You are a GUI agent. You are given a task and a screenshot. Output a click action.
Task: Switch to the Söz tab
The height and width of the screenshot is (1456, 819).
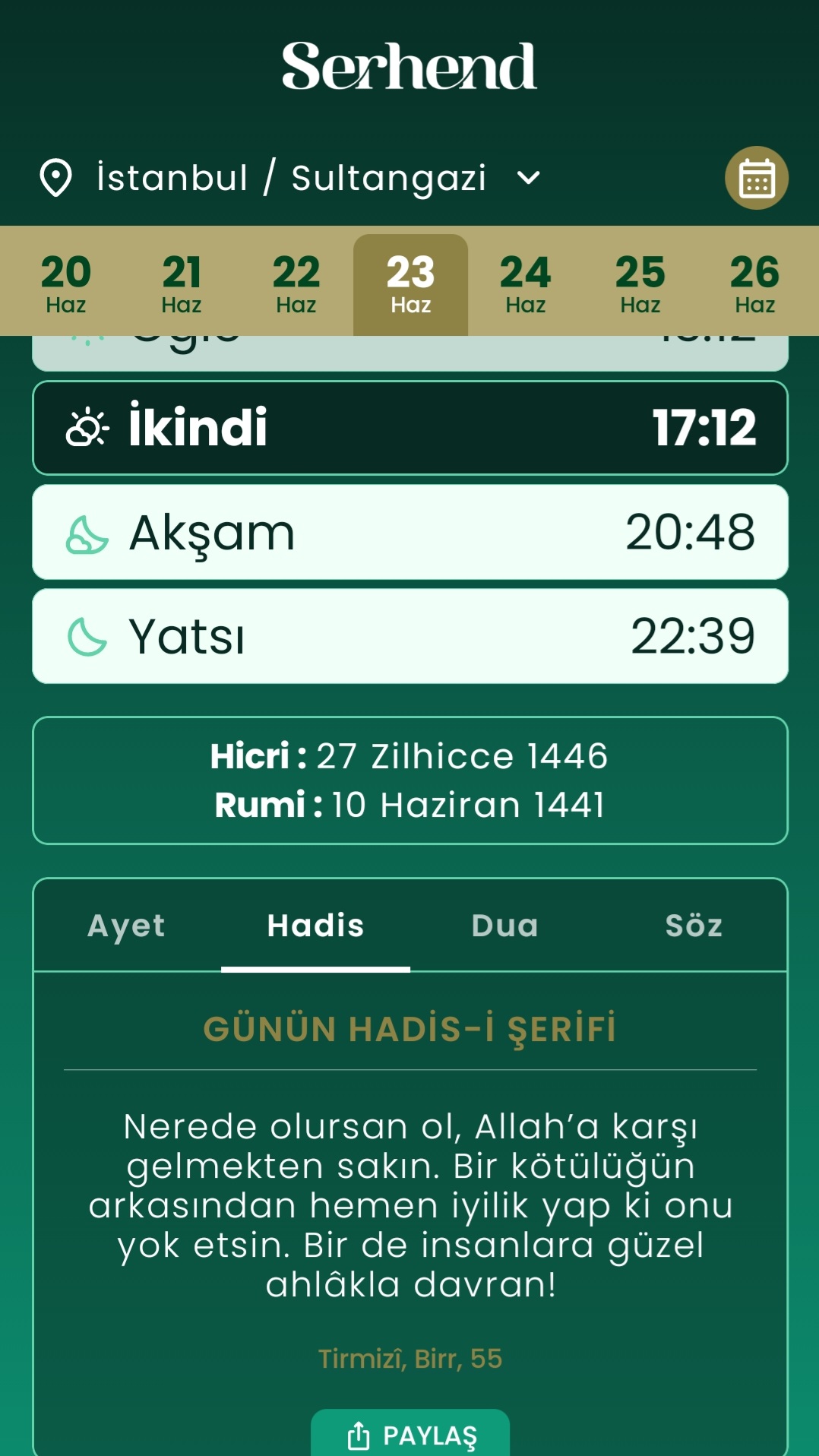point(694,926)
